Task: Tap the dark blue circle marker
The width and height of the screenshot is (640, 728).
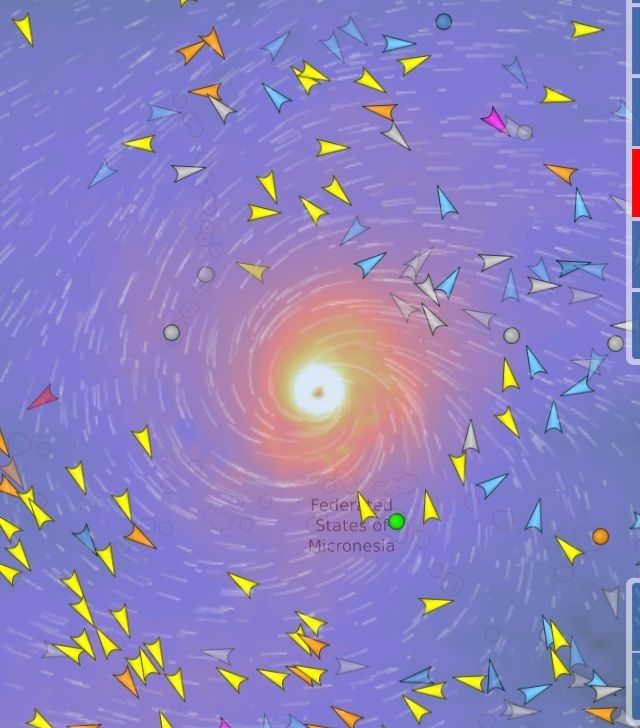Action: tap(443, 21)
